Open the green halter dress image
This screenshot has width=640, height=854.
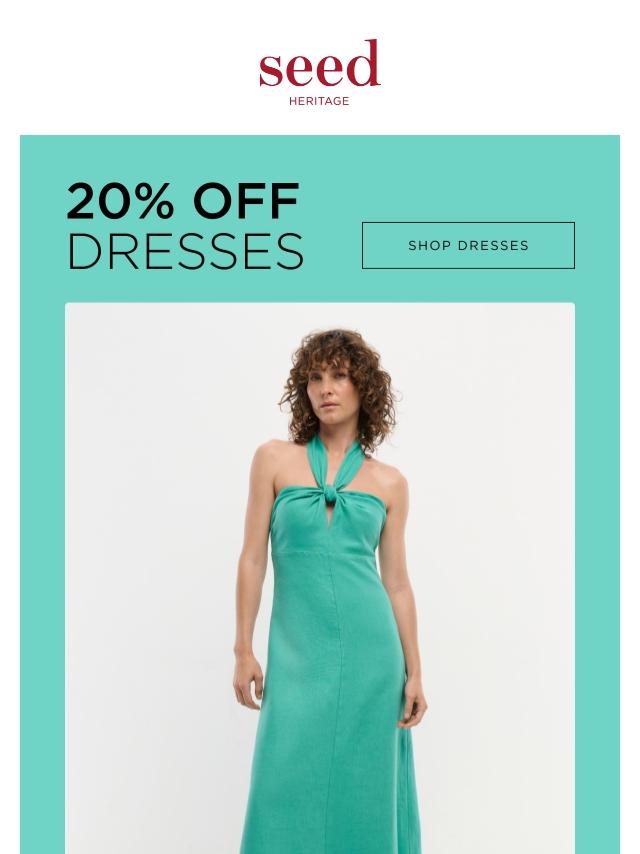pos(320,580)
